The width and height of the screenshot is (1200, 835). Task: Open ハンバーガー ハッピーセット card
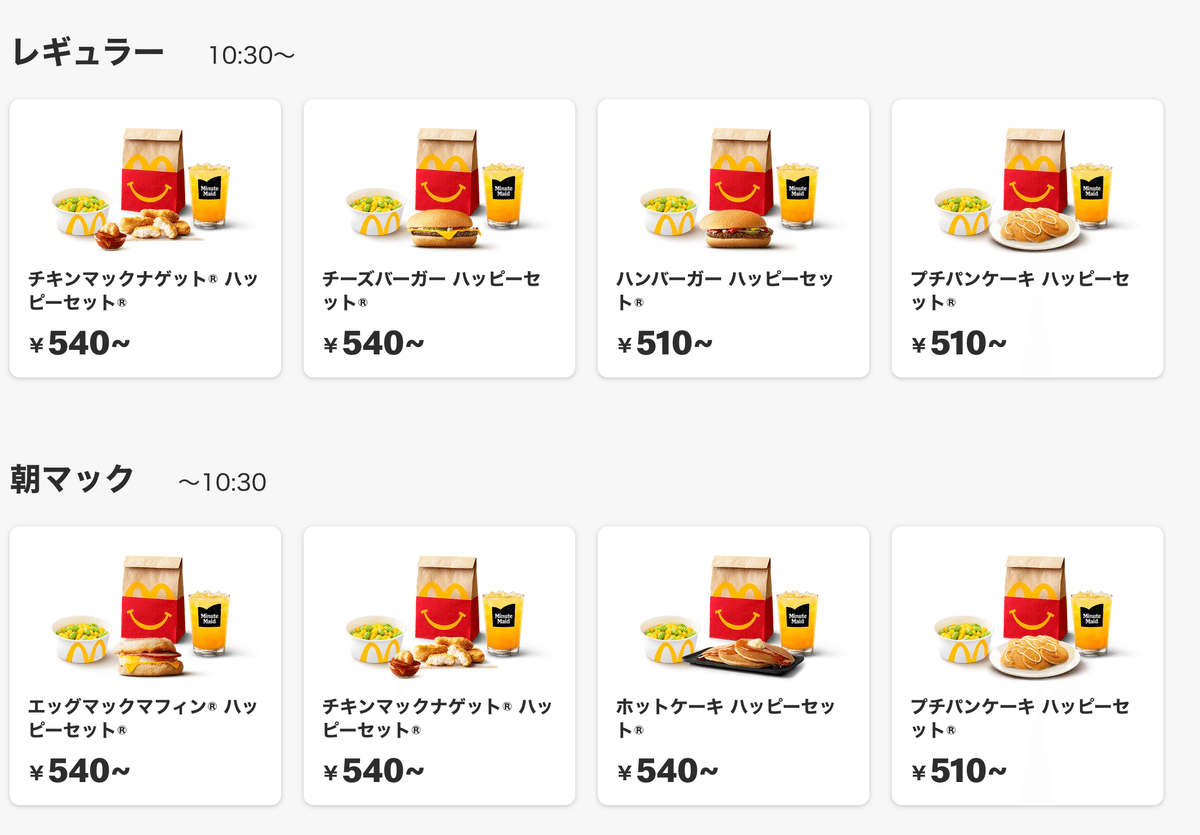733,238
